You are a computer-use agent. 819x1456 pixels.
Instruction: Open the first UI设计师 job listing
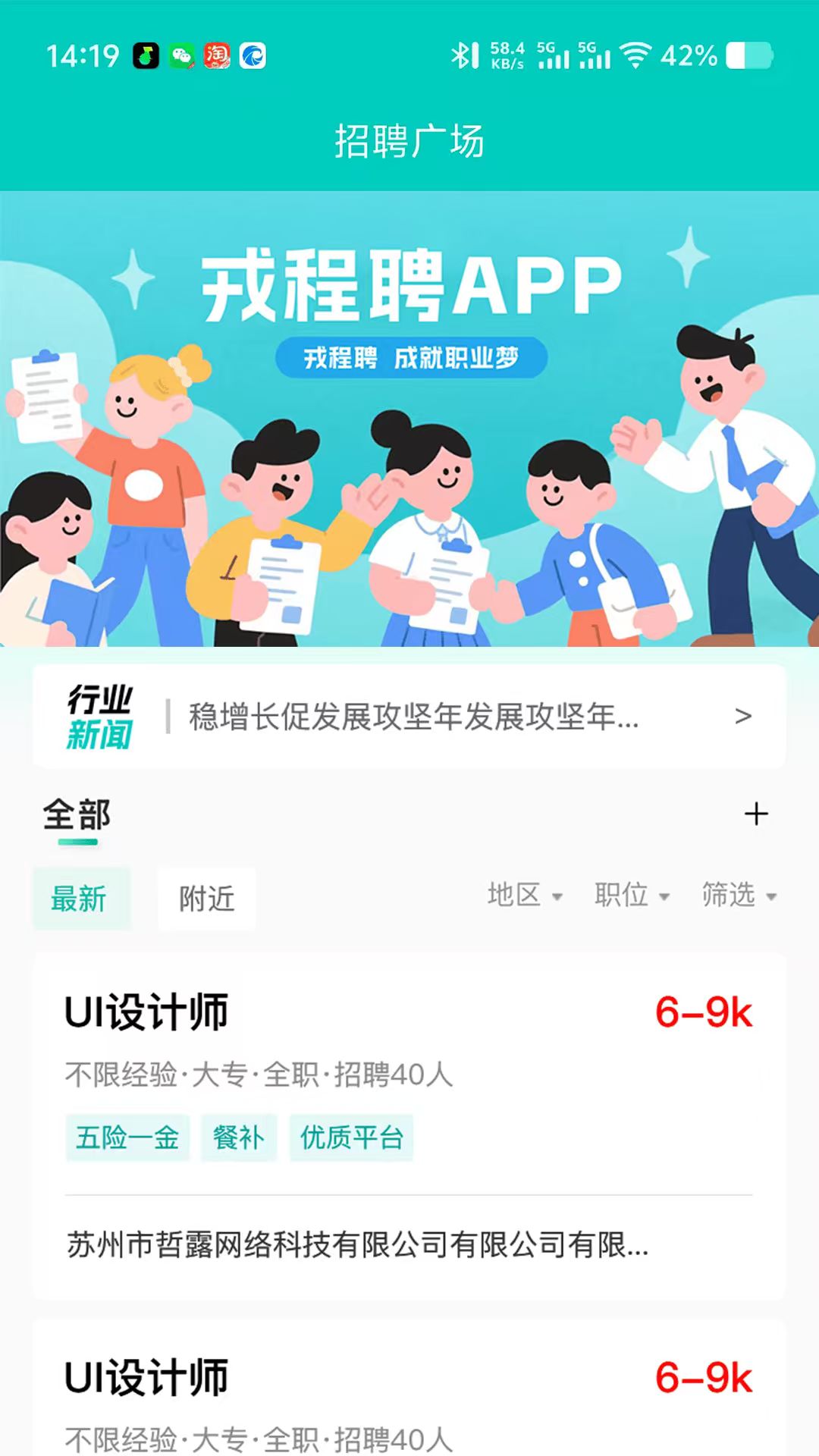click(x=149, y=1009)
